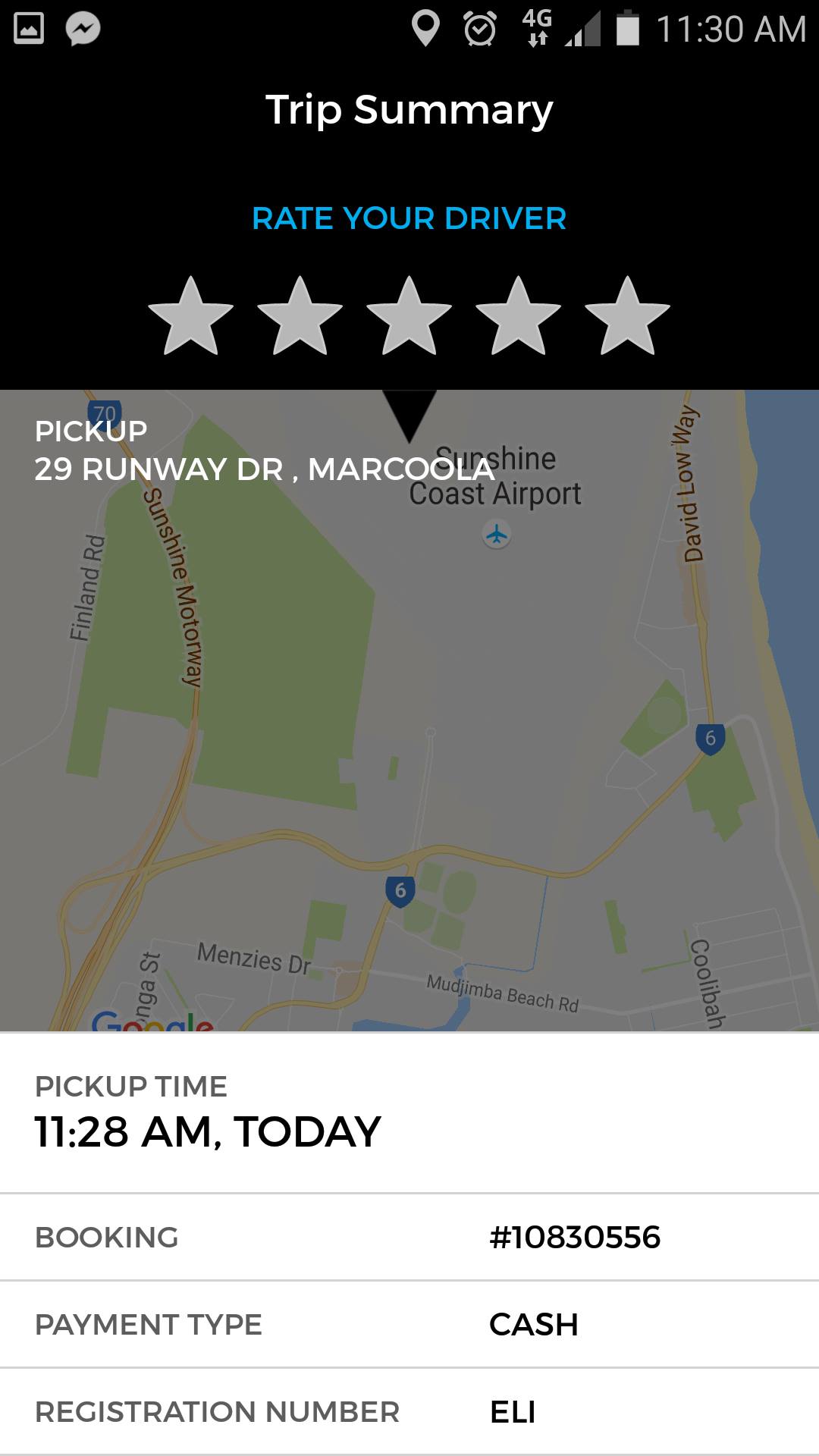Select the middle rating star
This screenshot has height=1456, width=819.
click(409, 315)
